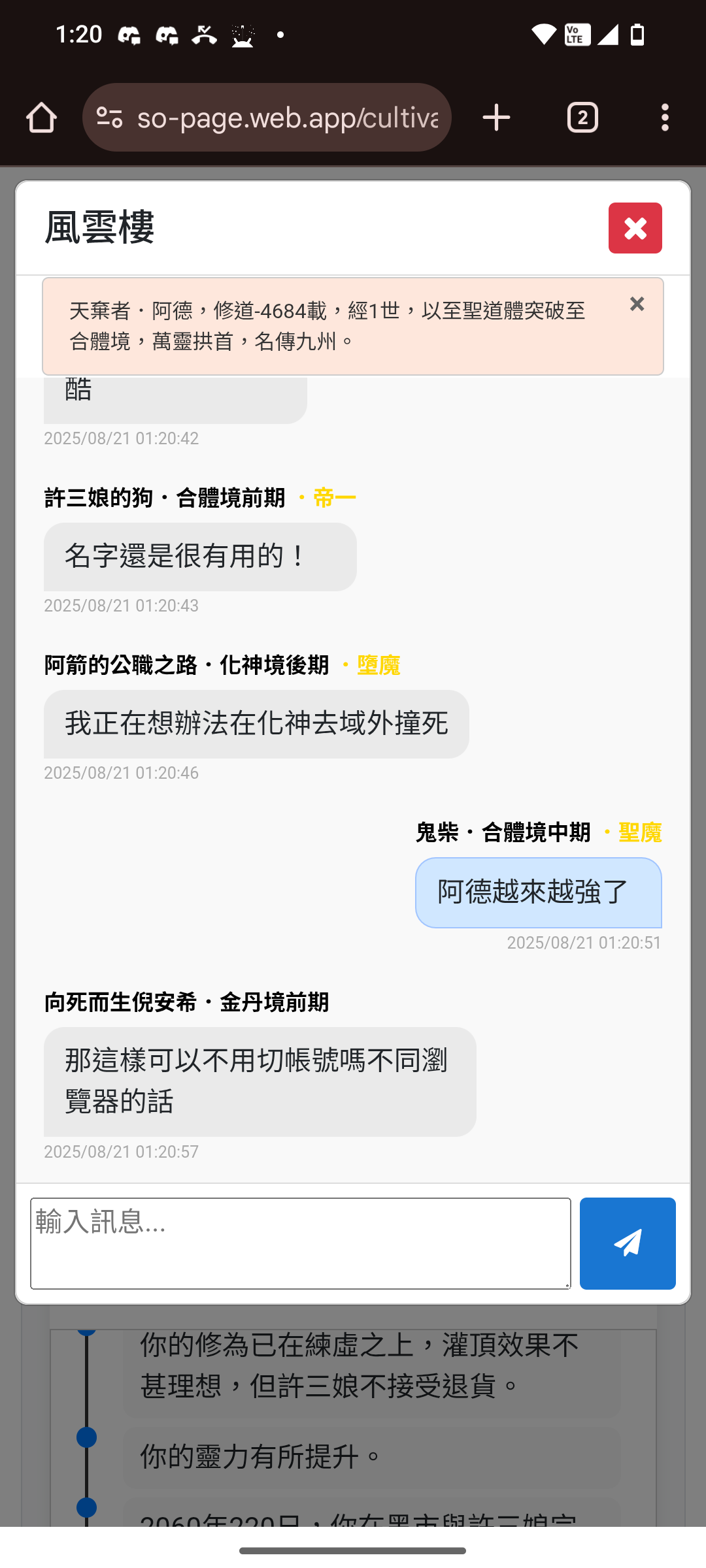Open a new browser tab
The image size is (706, 1568).
pos(496,118)
